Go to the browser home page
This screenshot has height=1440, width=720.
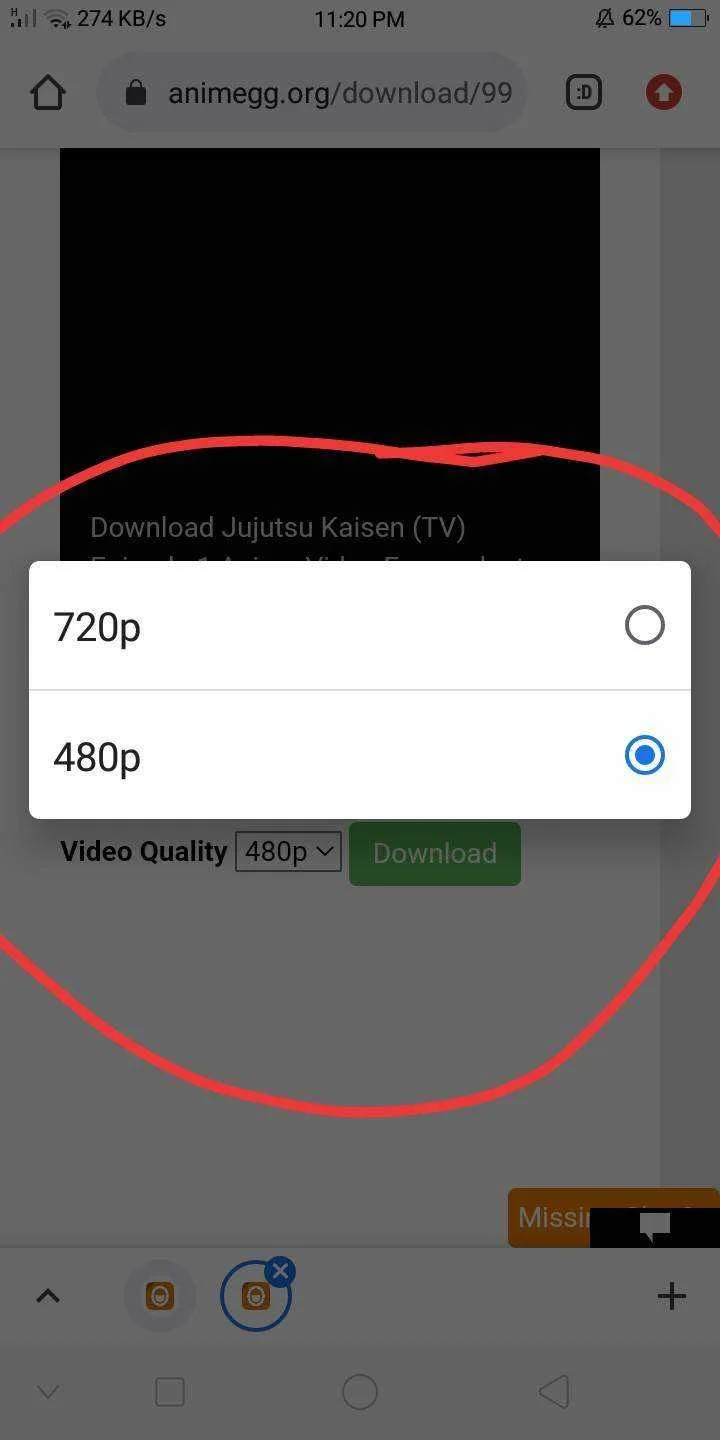[47, 93]
